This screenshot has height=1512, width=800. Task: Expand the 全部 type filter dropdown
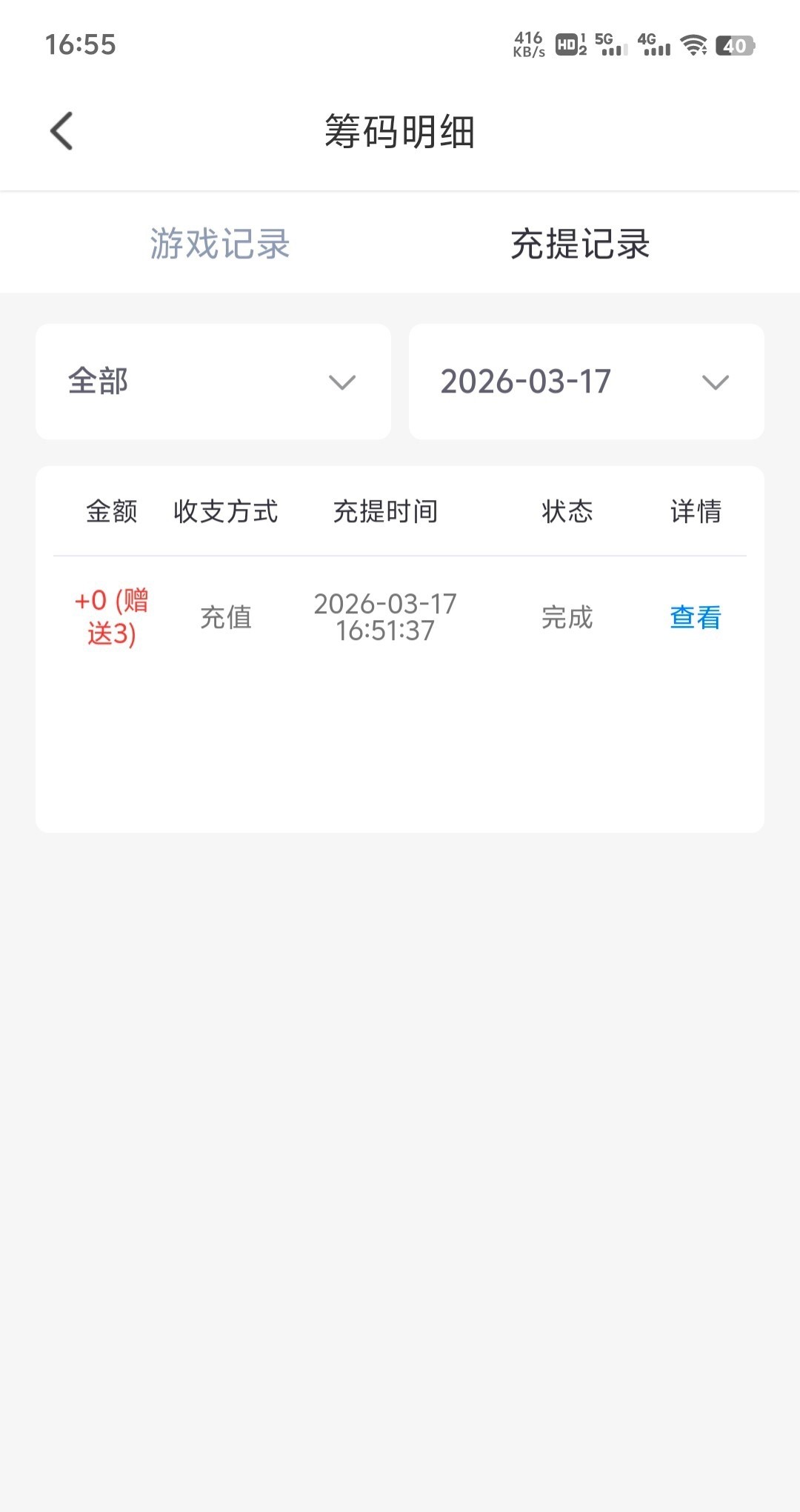click(x=213, y=382)
